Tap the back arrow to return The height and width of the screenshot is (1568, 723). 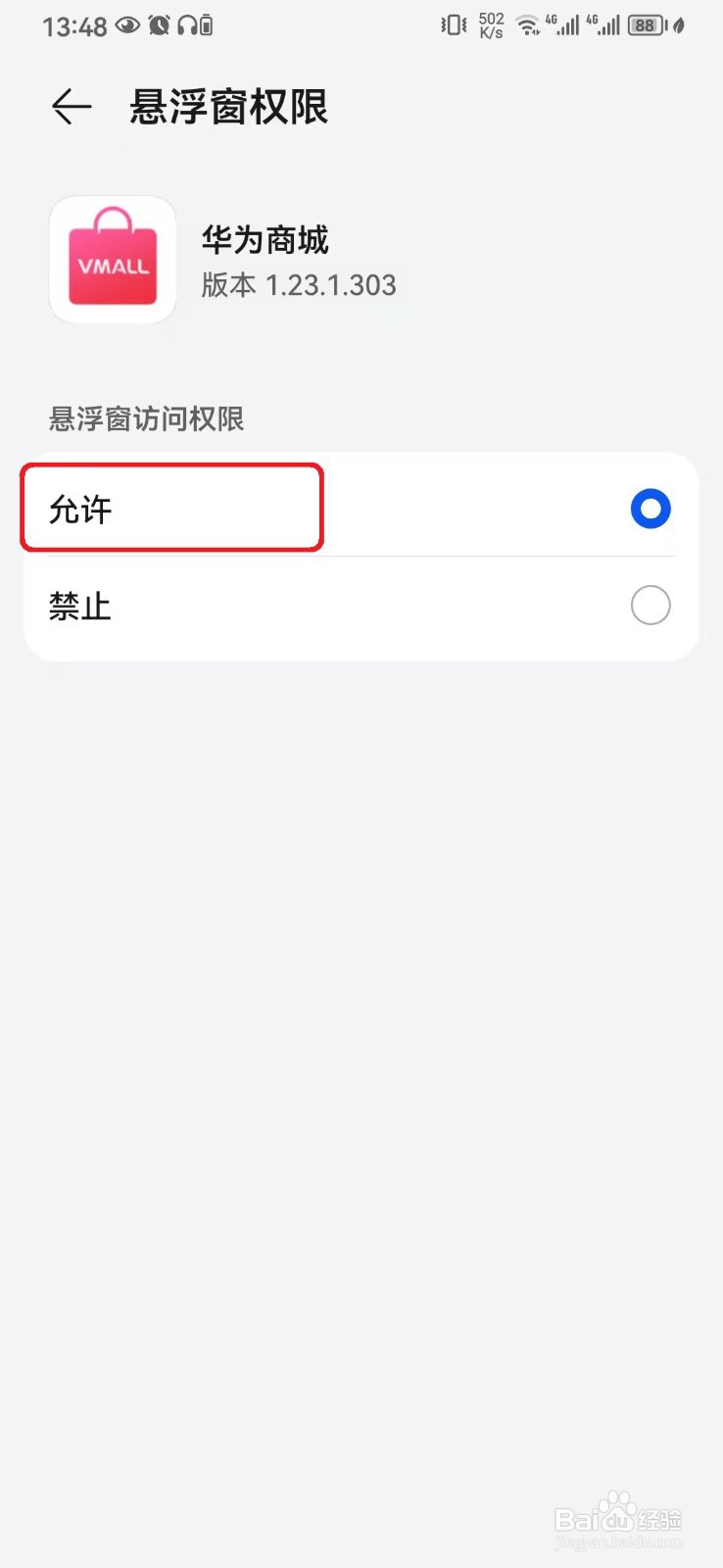[x=69, y=107]
